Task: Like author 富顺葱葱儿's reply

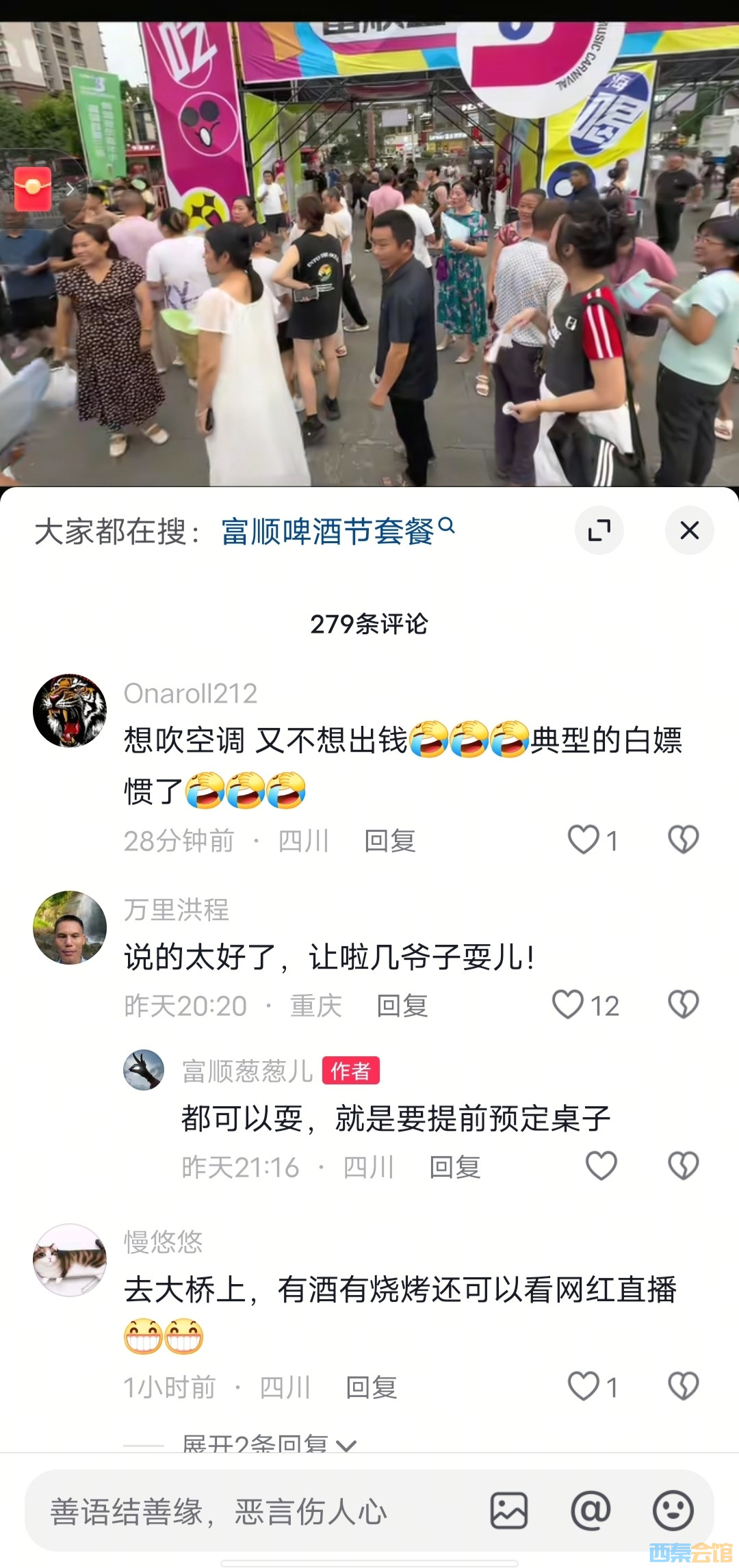Action: 601,1166
